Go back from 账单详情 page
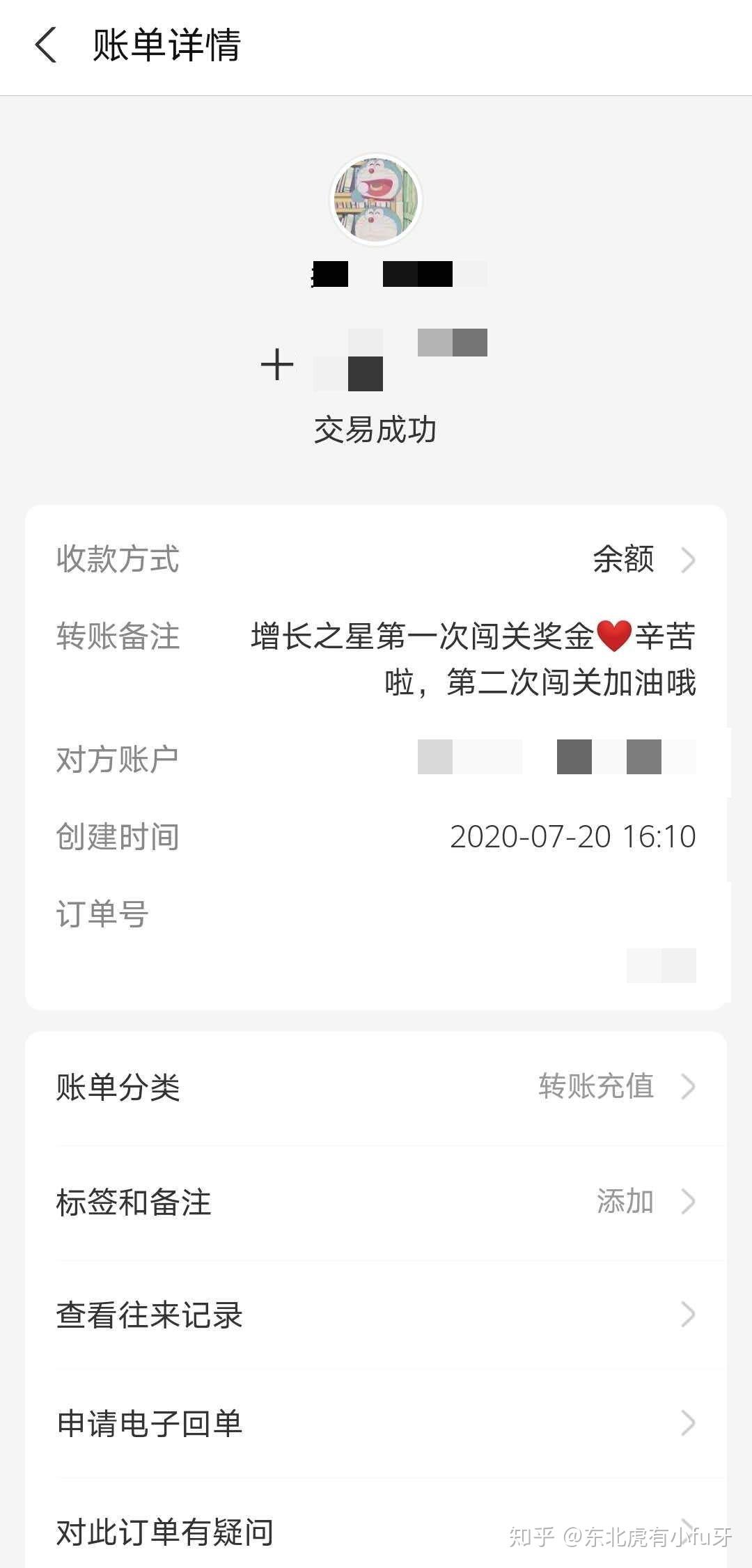This screenshot has width=752, height=1568. point(46,45)
